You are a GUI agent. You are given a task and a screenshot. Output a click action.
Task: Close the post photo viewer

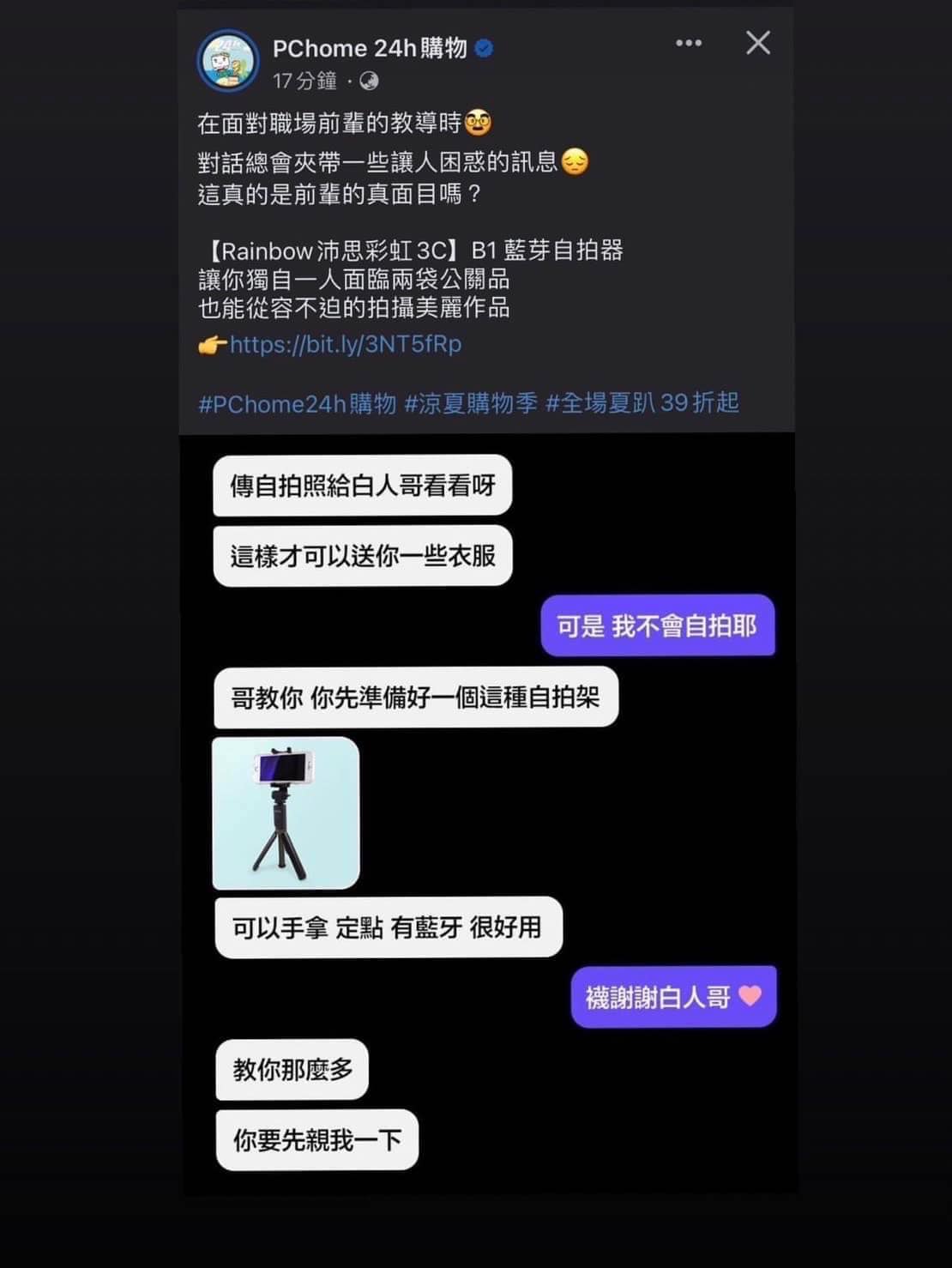[757, 43]
